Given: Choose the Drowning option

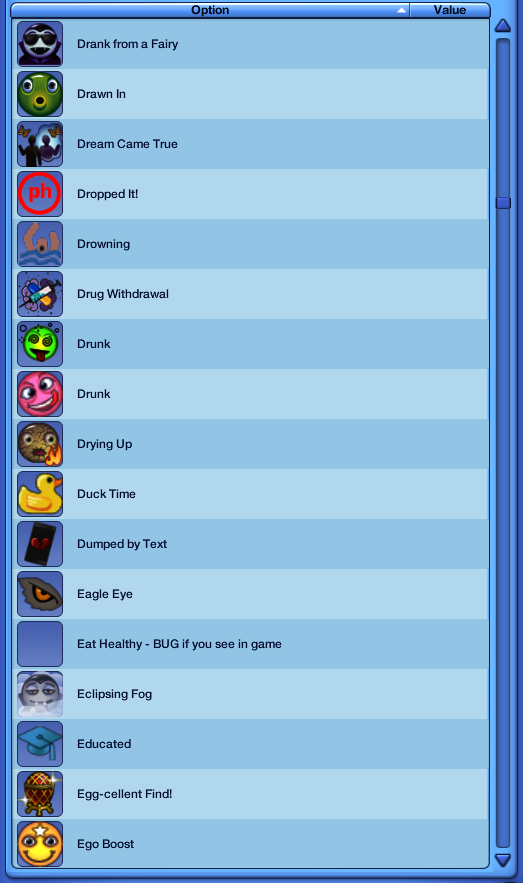Looking at the screenshot, I should pos(250,244).
